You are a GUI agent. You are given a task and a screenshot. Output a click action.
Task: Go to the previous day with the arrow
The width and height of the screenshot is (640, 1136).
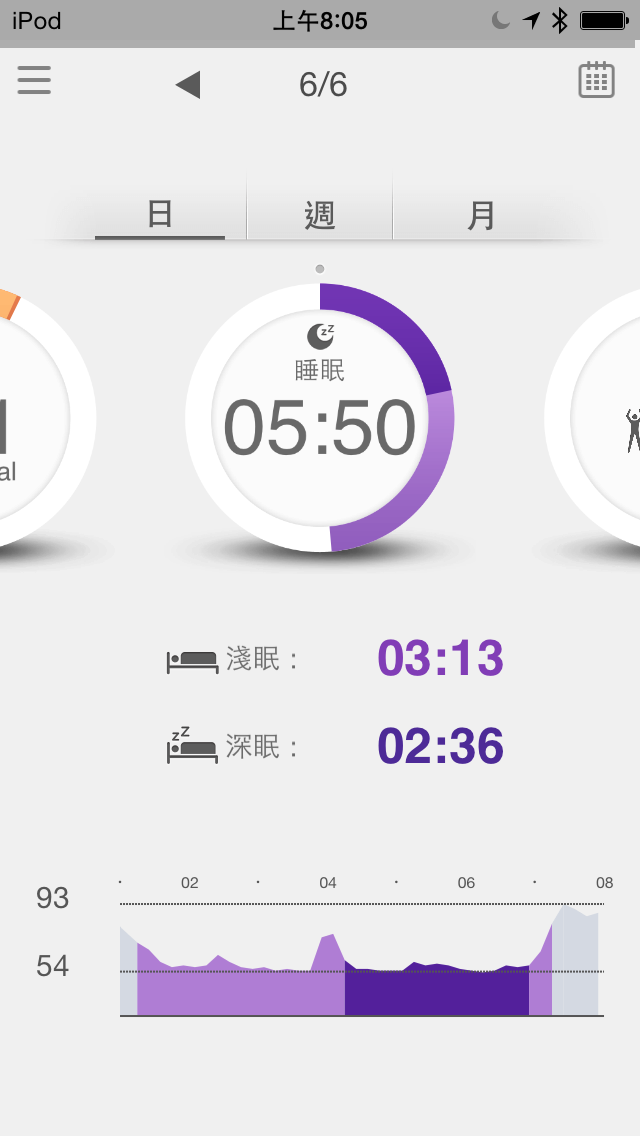188,85
